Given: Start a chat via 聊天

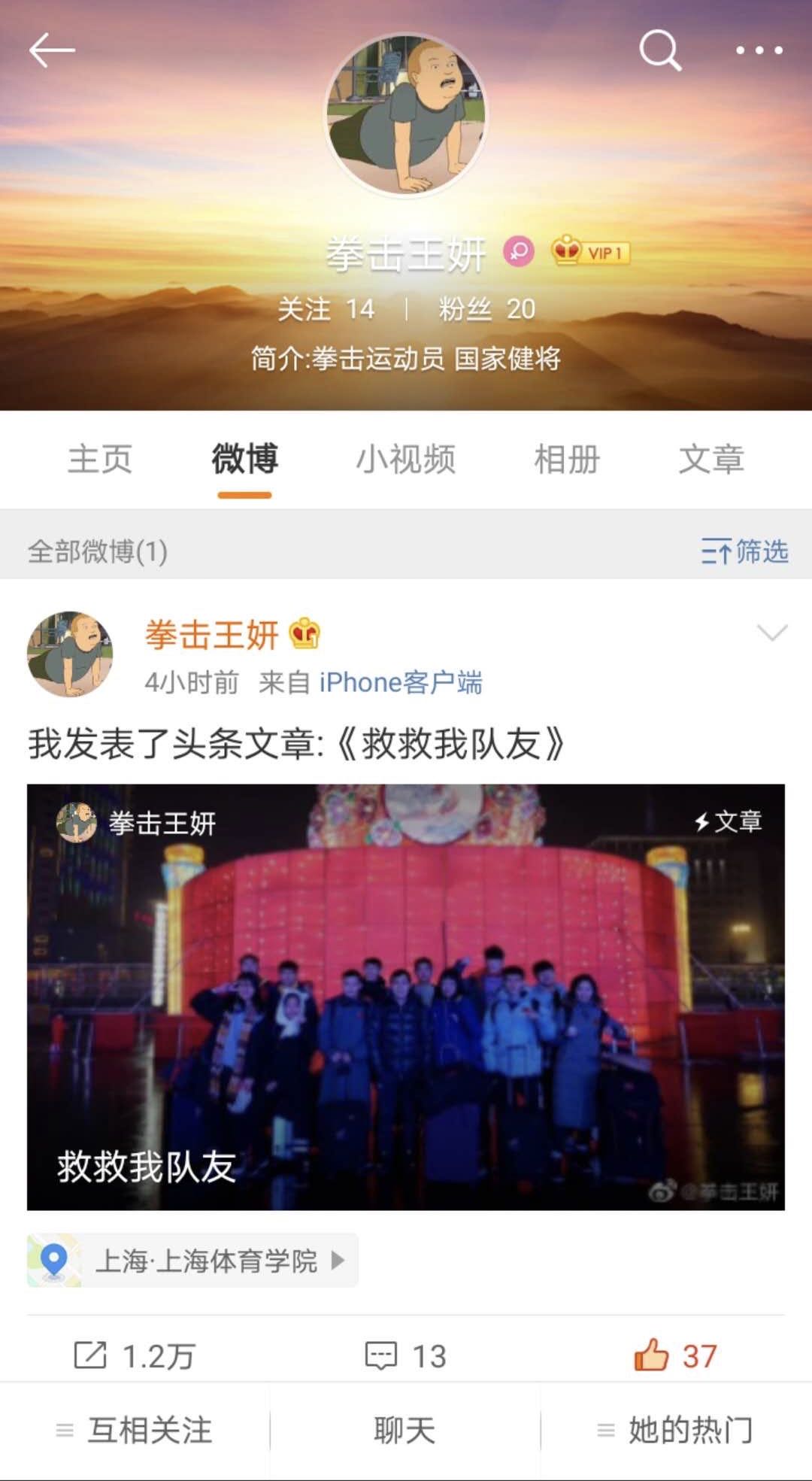Looking at the screenshot, I should (404, 1431).
